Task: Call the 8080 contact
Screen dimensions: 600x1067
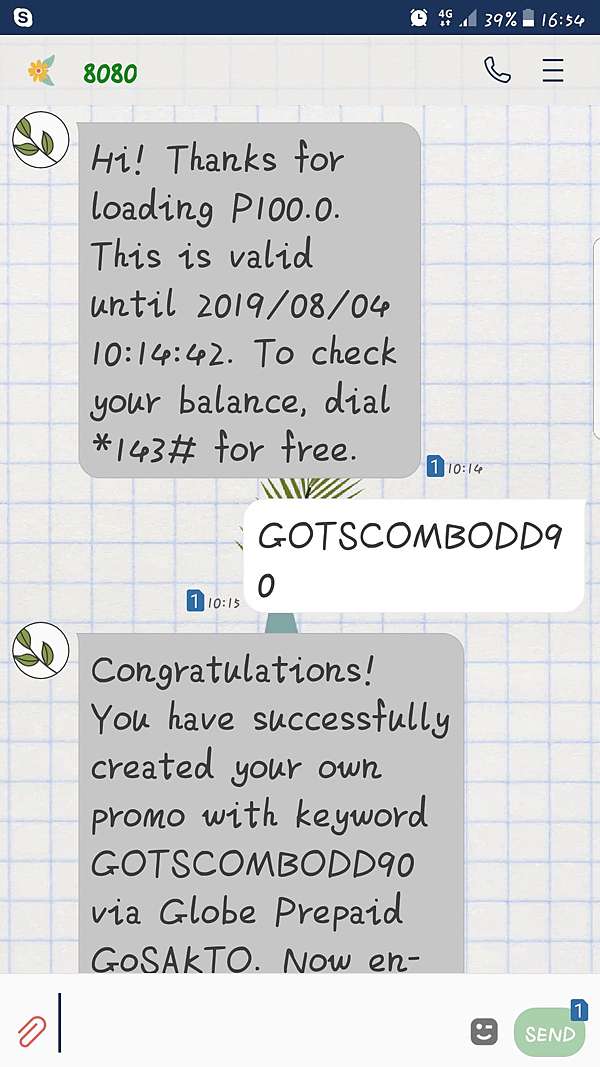Action: pos(497,70)
